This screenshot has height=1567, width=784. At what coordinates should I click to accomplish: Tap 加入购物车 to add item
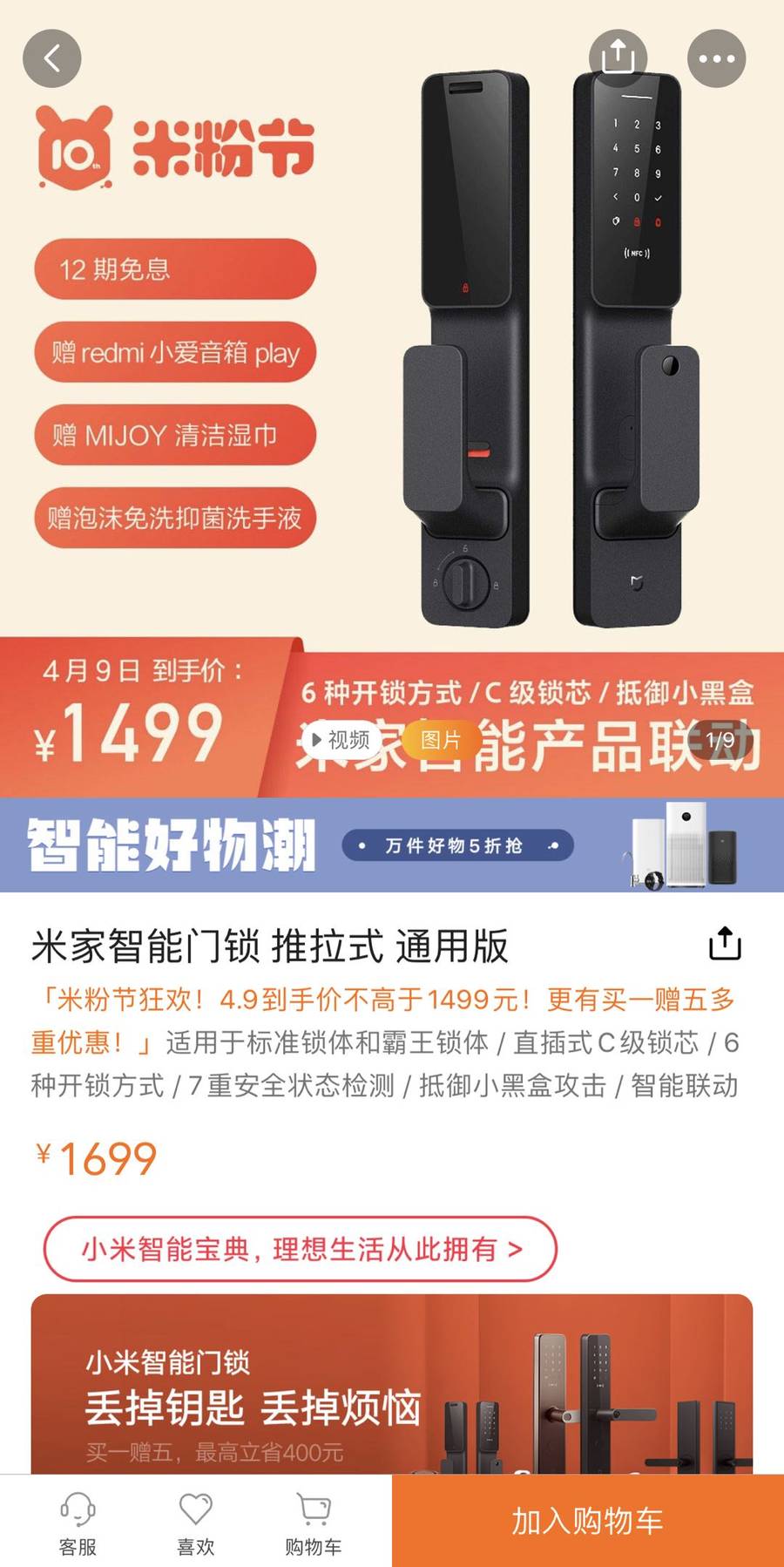click(x=587, y=1522)
